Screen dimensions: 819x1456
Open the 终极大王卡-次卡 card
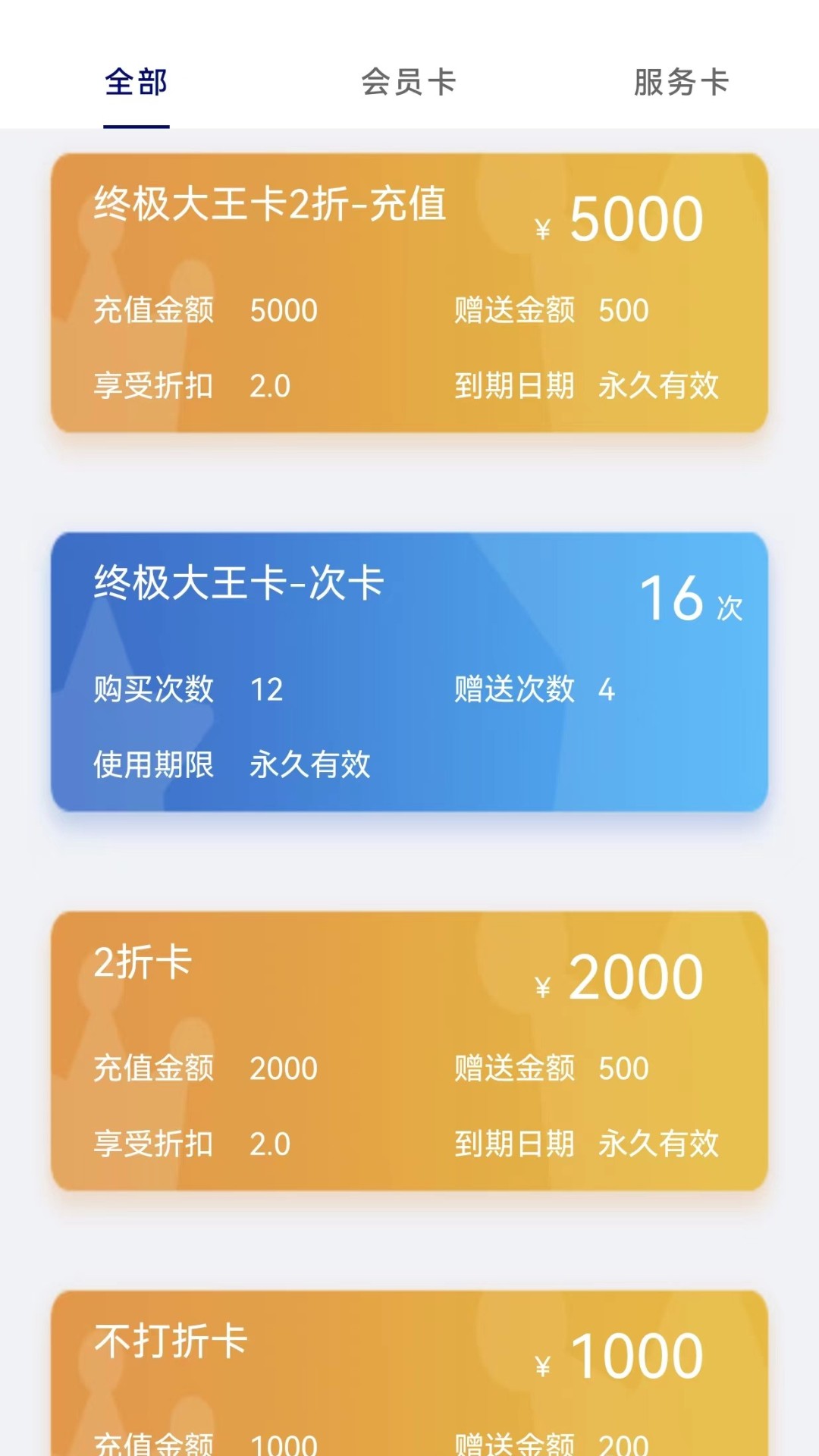409,672
